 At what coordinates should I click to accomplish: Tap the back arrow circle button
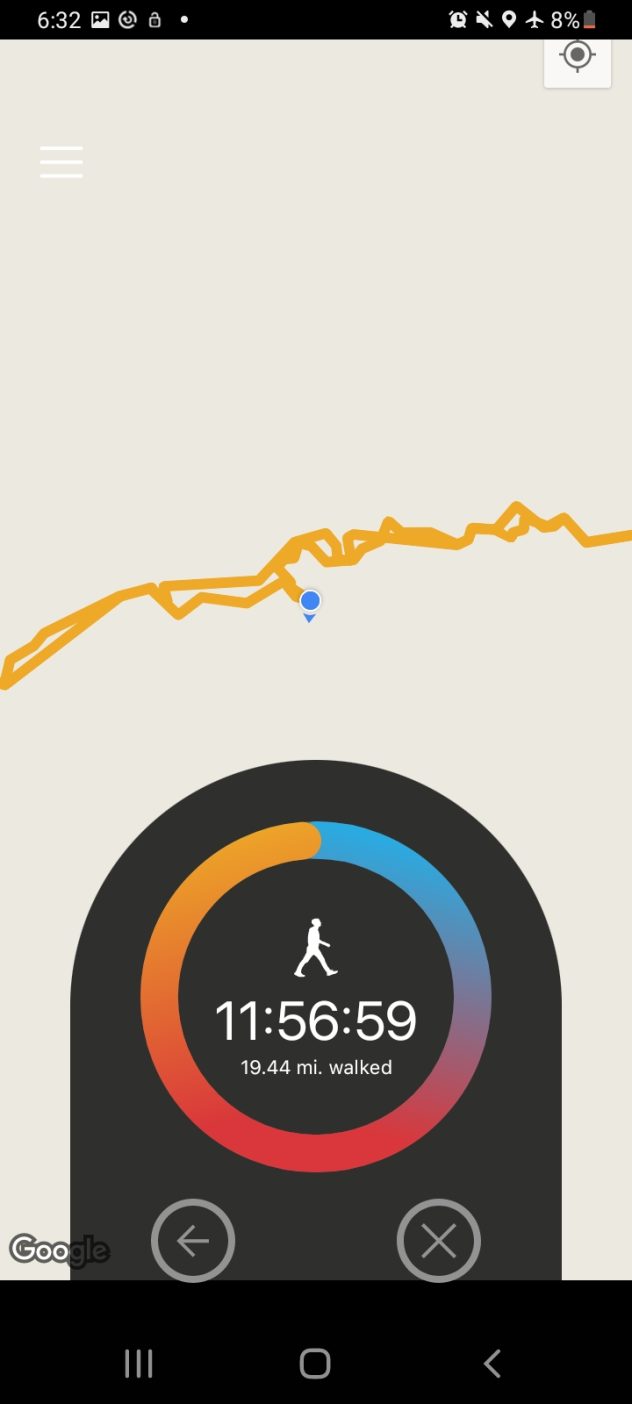[193, 1241]
